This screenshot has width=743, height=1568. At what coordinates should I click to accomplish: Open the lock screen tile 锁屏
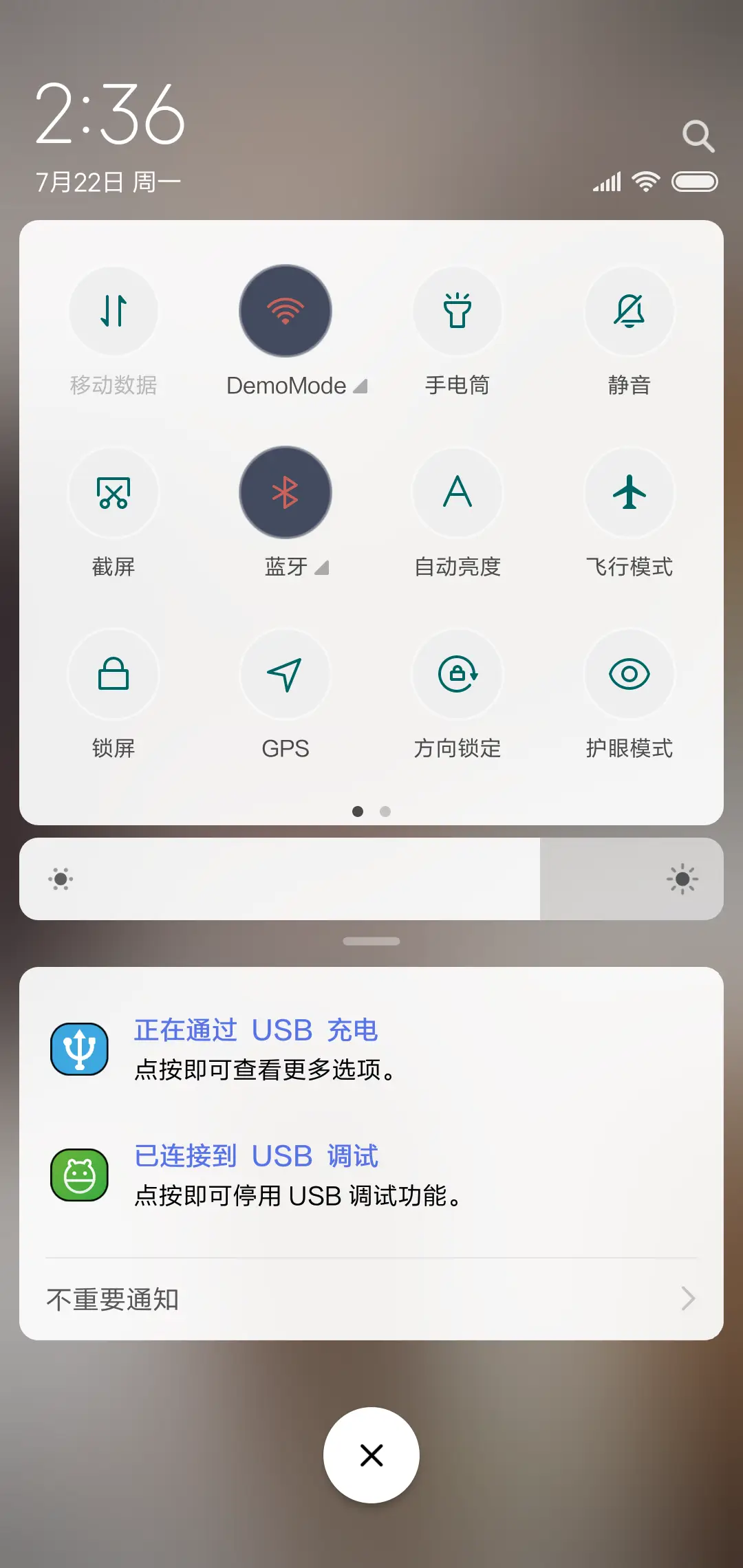114,675
